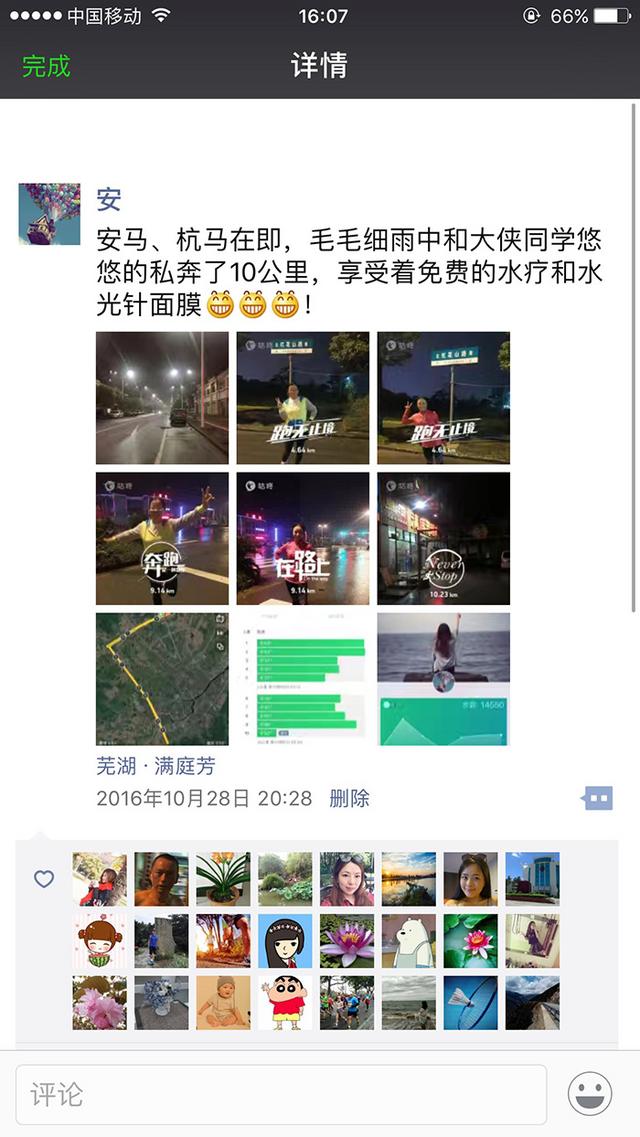Open the like and comment action bubble
The width and height of the screenshot is (640, 1137).
[597, 798]
